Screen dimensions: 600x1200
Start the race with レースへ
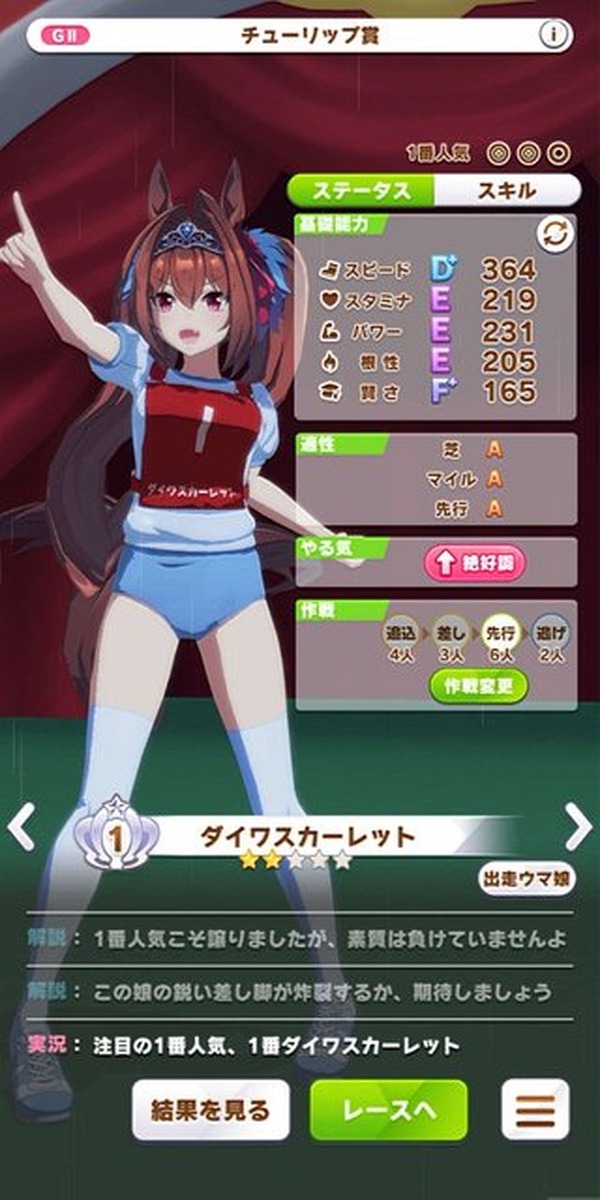coord(389,1110)
